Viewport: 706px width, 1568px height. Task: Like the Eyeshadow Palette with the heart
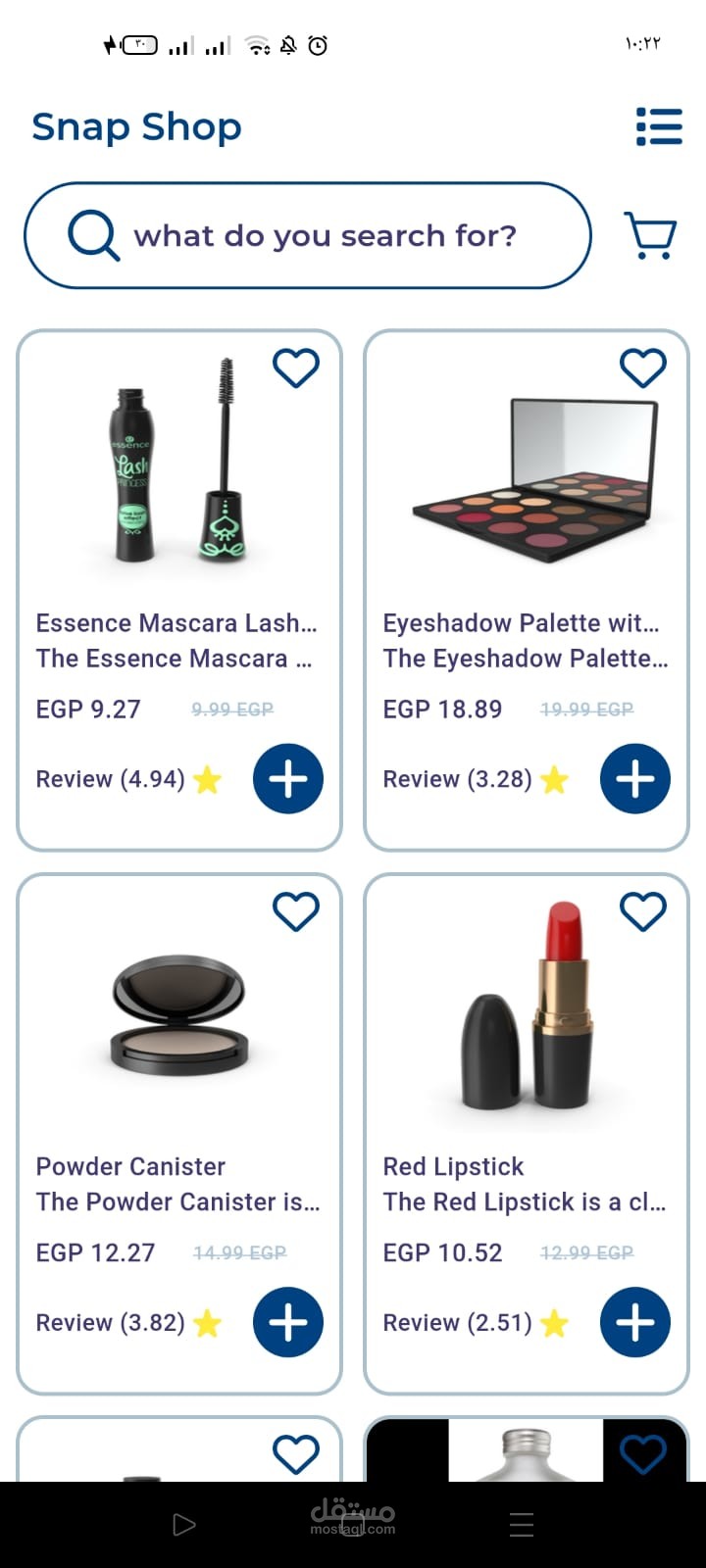pos(642,368)
